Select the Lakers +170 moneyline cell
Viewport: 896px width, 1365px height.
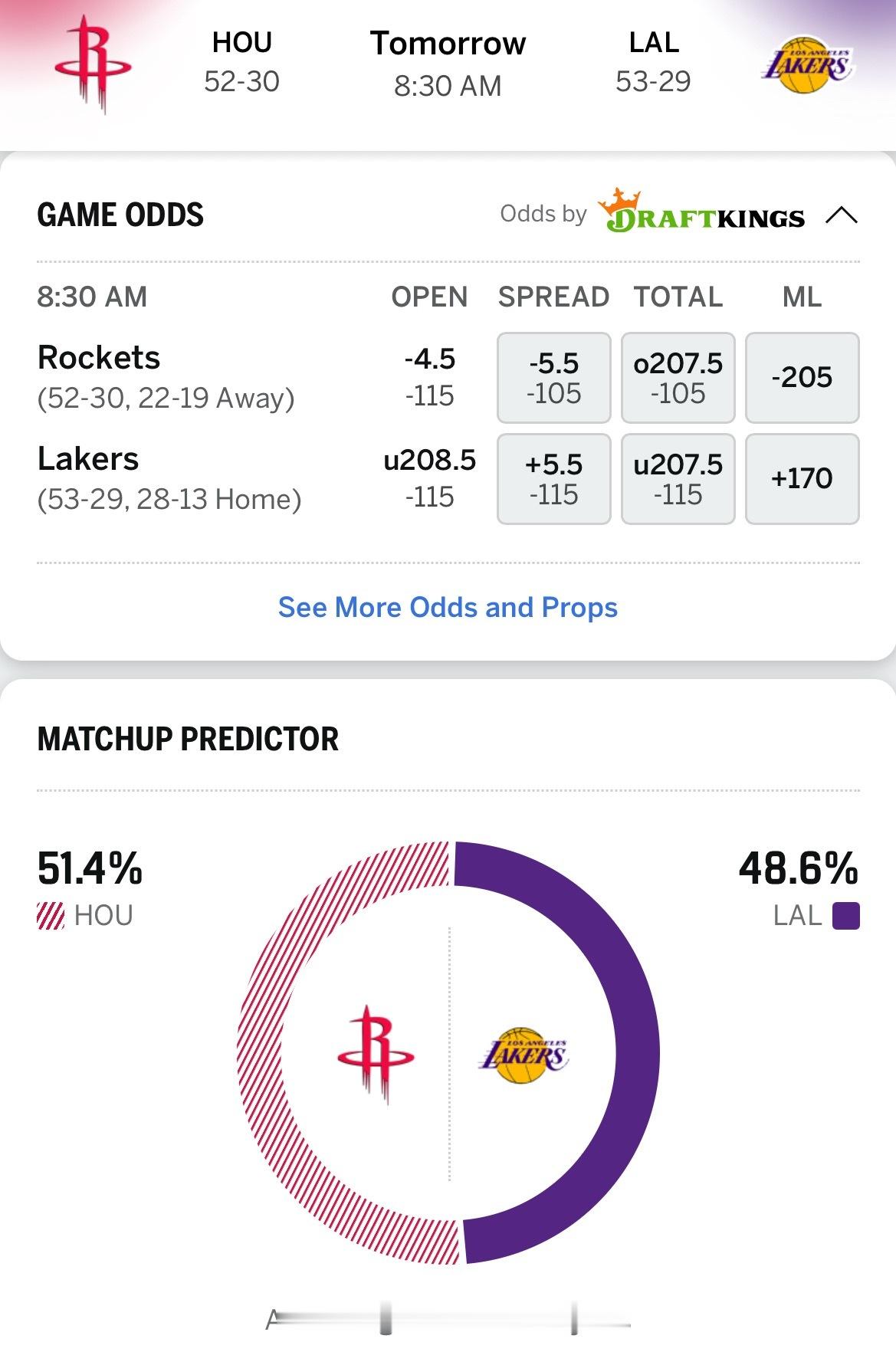(x=802, y=479)
